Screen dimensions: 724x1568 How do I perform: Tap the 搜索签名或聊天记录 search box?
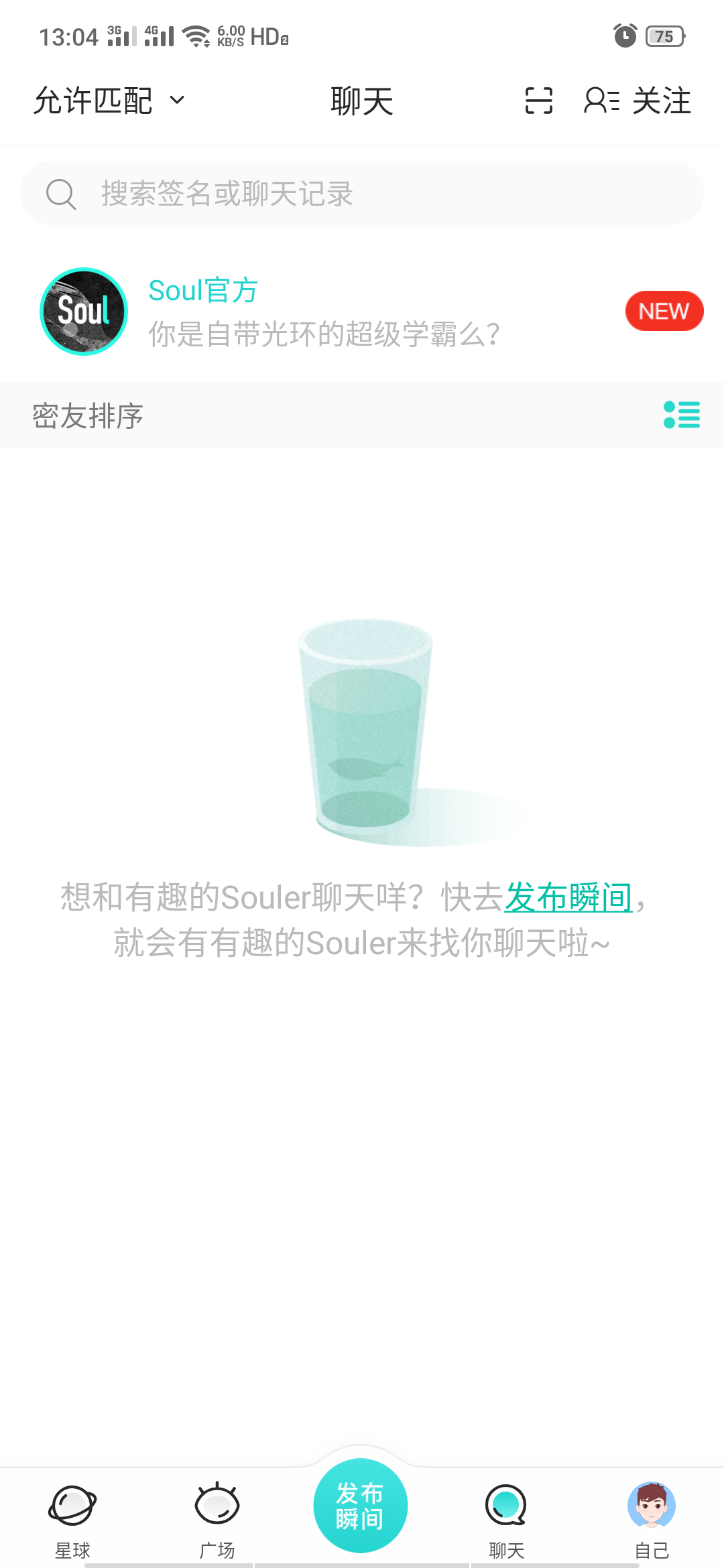click(362, 193)
